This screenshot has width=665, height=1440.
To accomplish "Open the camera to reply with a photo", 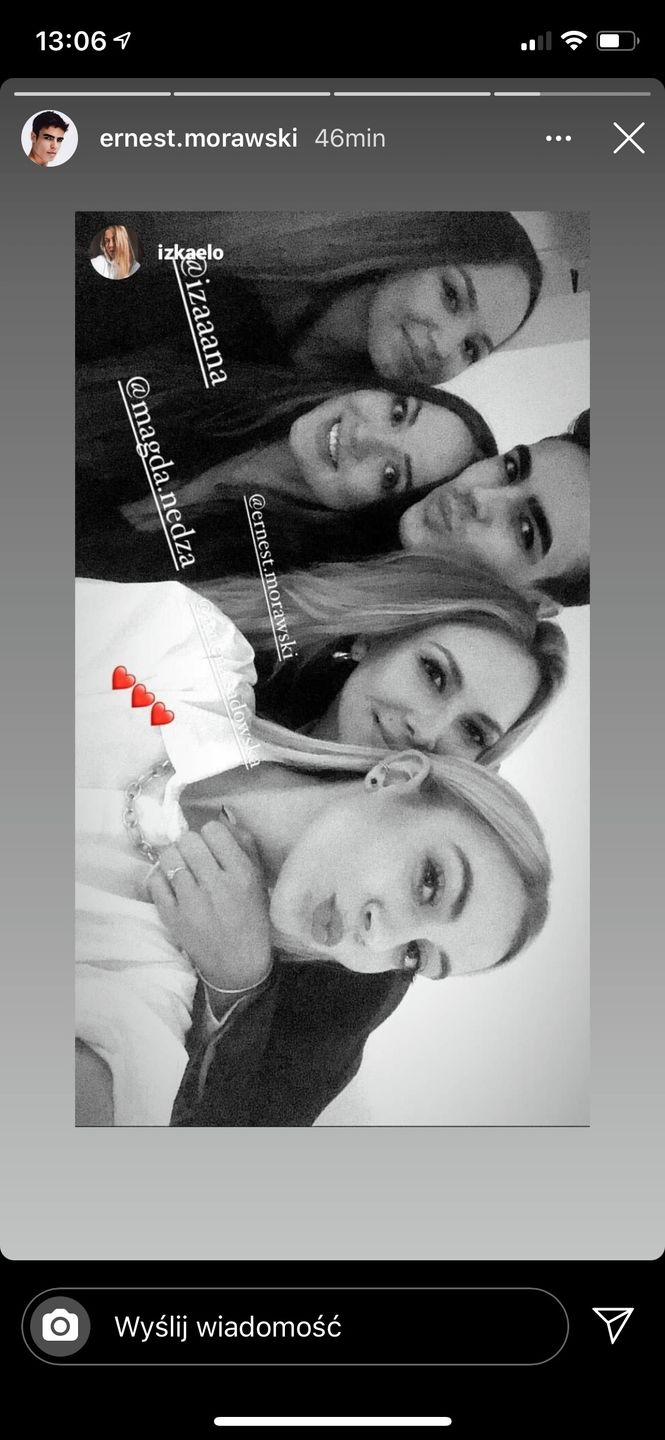I will click(x=60, y=1326).
